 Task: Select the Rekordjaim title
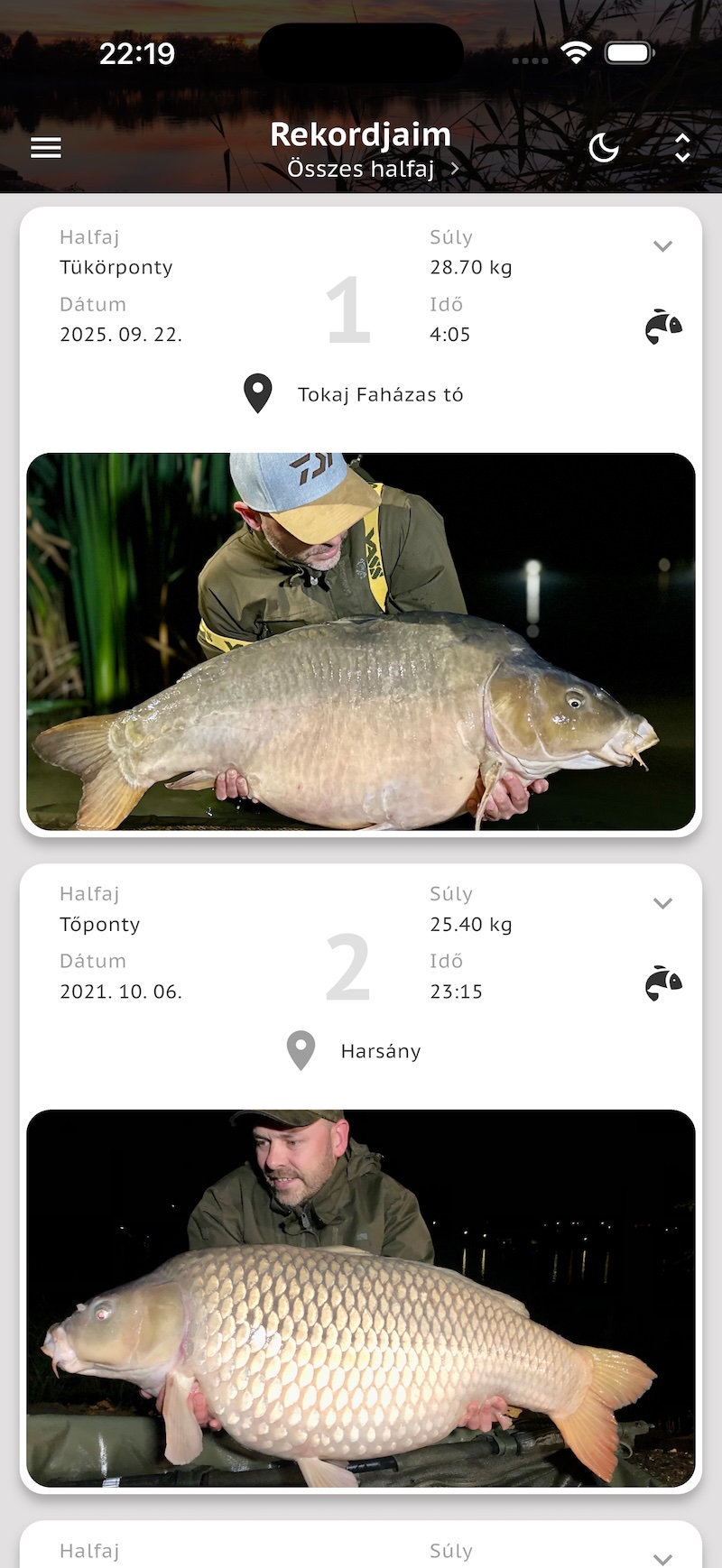pyautogui.click(x=361, y=134)
